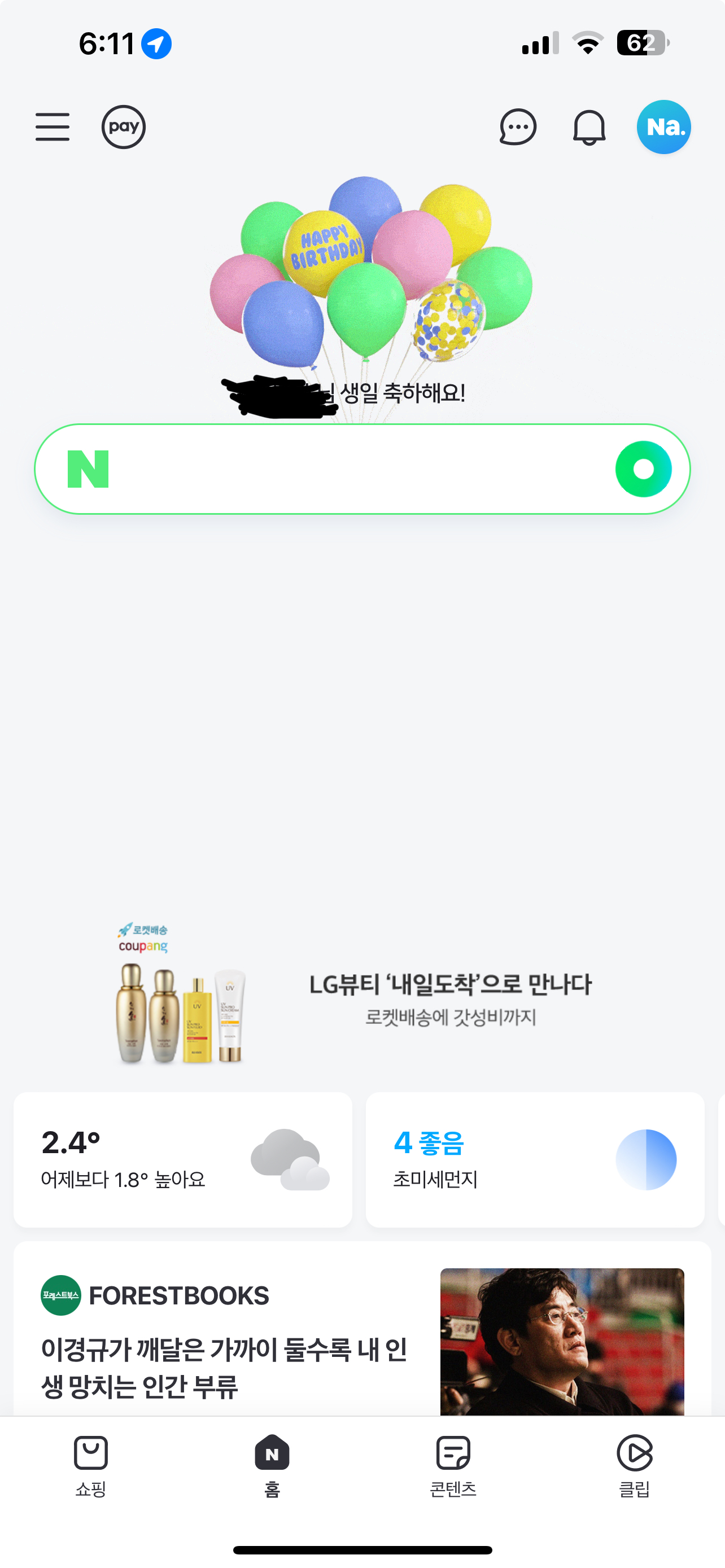The image size is (725, 1568).
Task: Open Naver Pay
Action: pos(124,126)
